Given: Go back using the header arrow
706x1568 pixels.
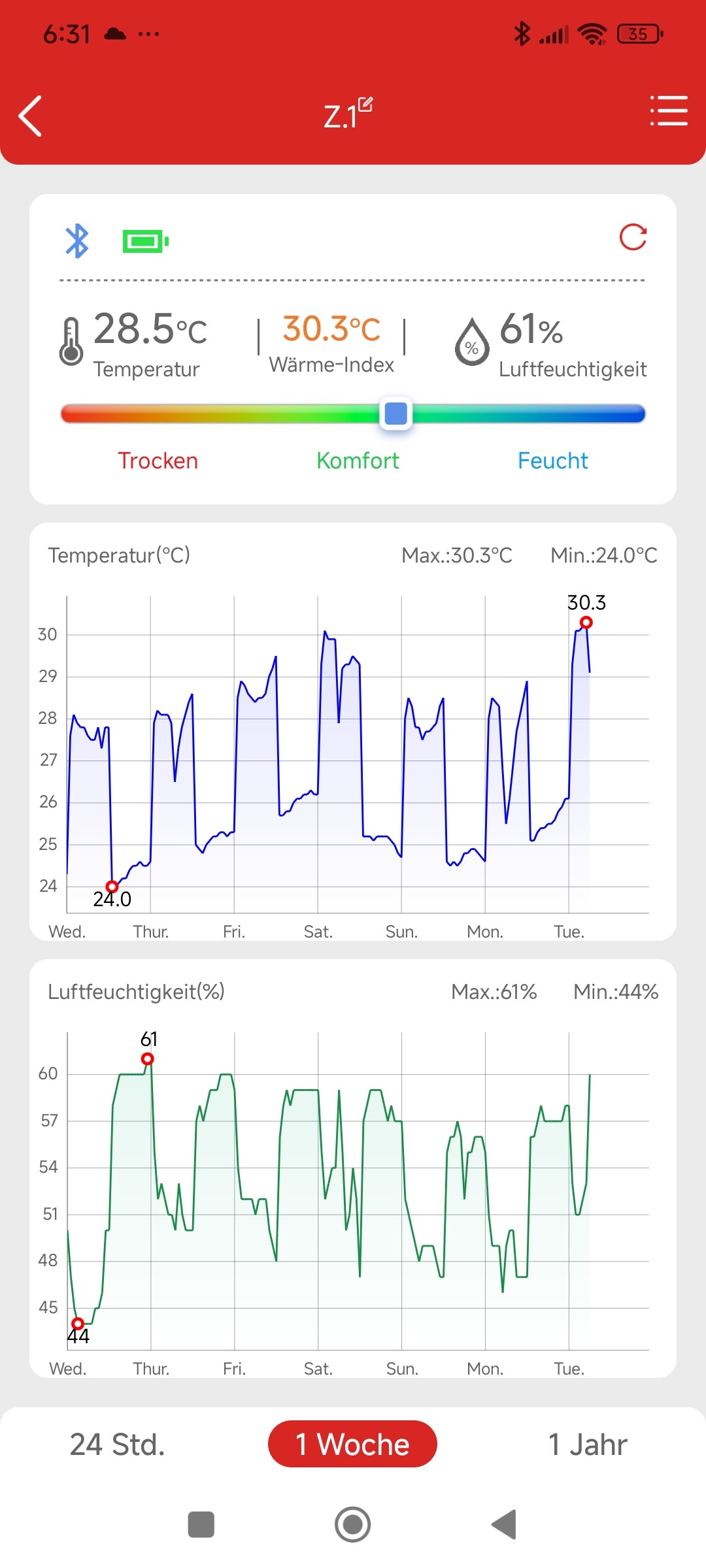Looking at the screenshot, I should click(x=30, y=116).
